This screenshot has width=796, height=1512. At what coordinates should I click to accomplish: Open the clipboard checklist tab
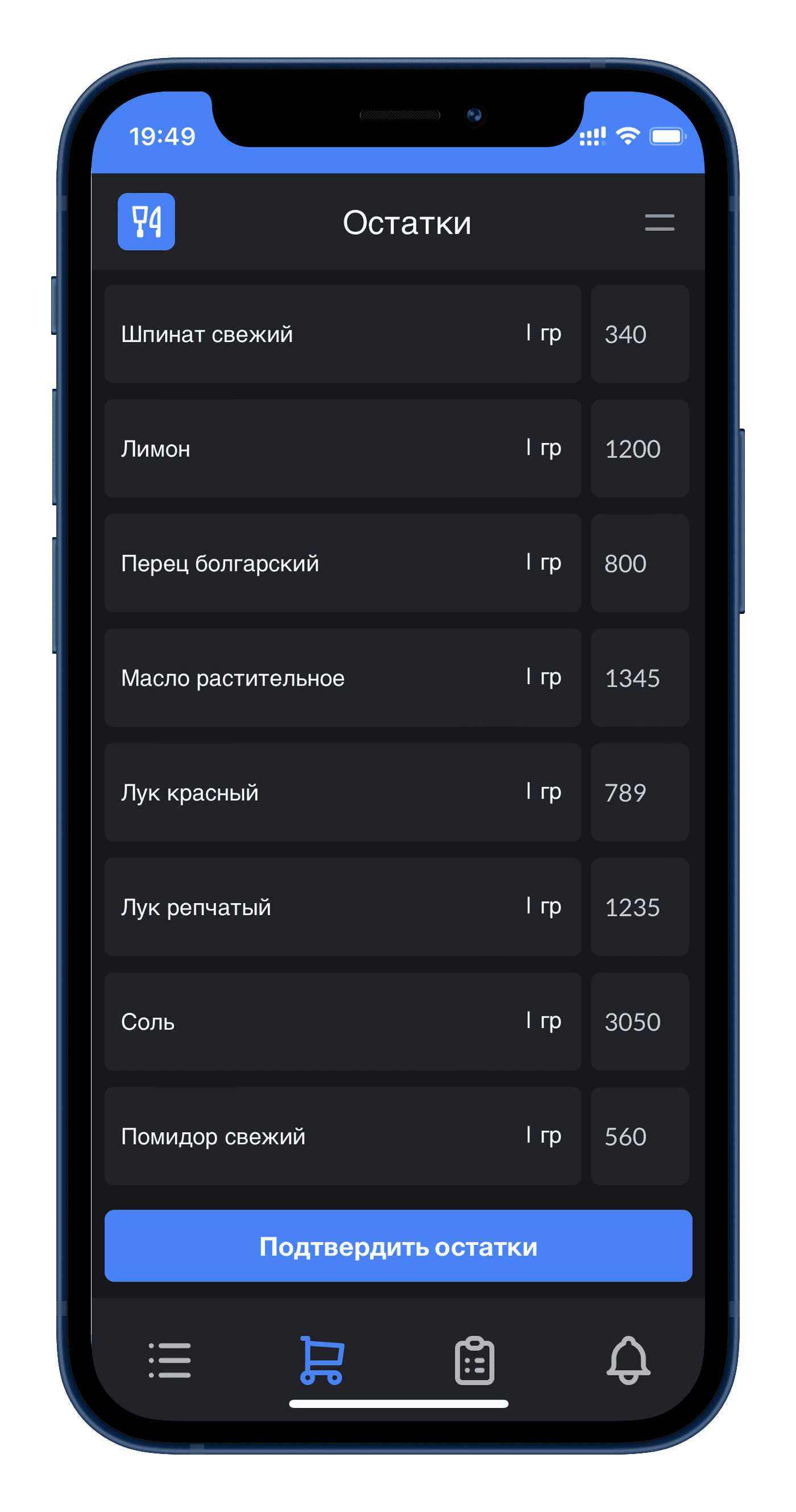click(x=474, y=1360)
